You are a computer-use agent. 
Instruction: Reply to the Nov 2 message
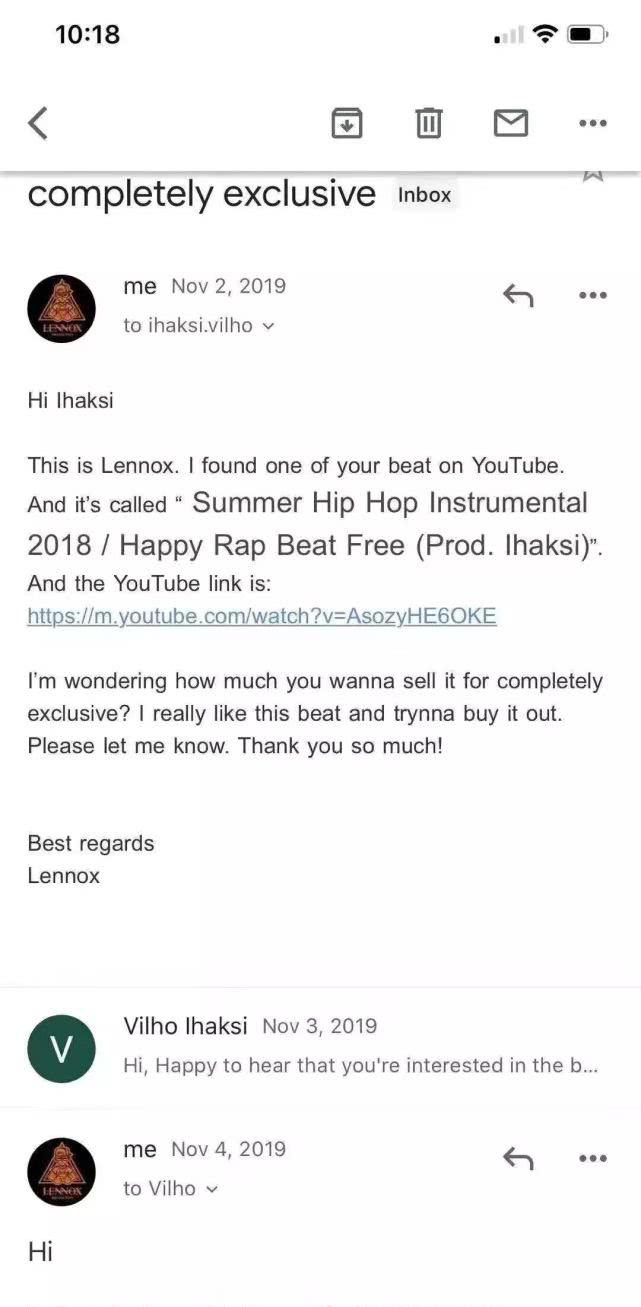518,296
